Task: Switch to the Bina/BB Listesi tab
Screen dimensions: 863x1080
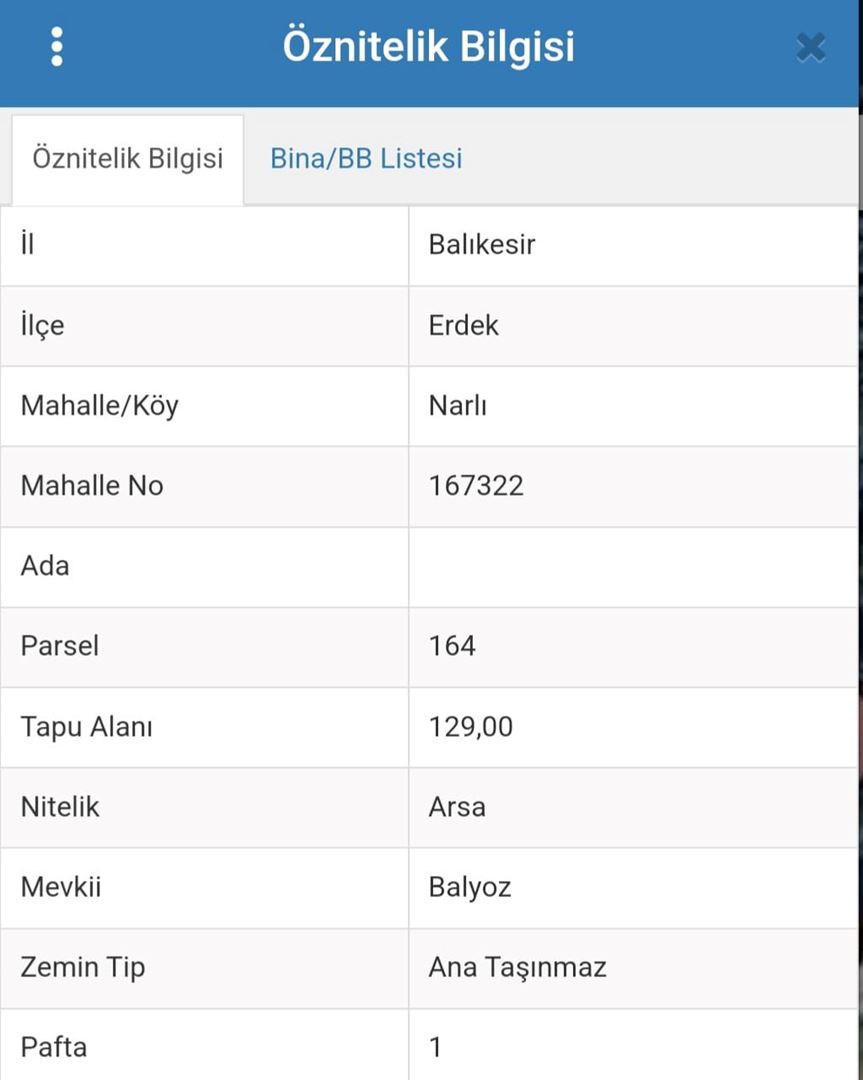Action: point(366,159)
